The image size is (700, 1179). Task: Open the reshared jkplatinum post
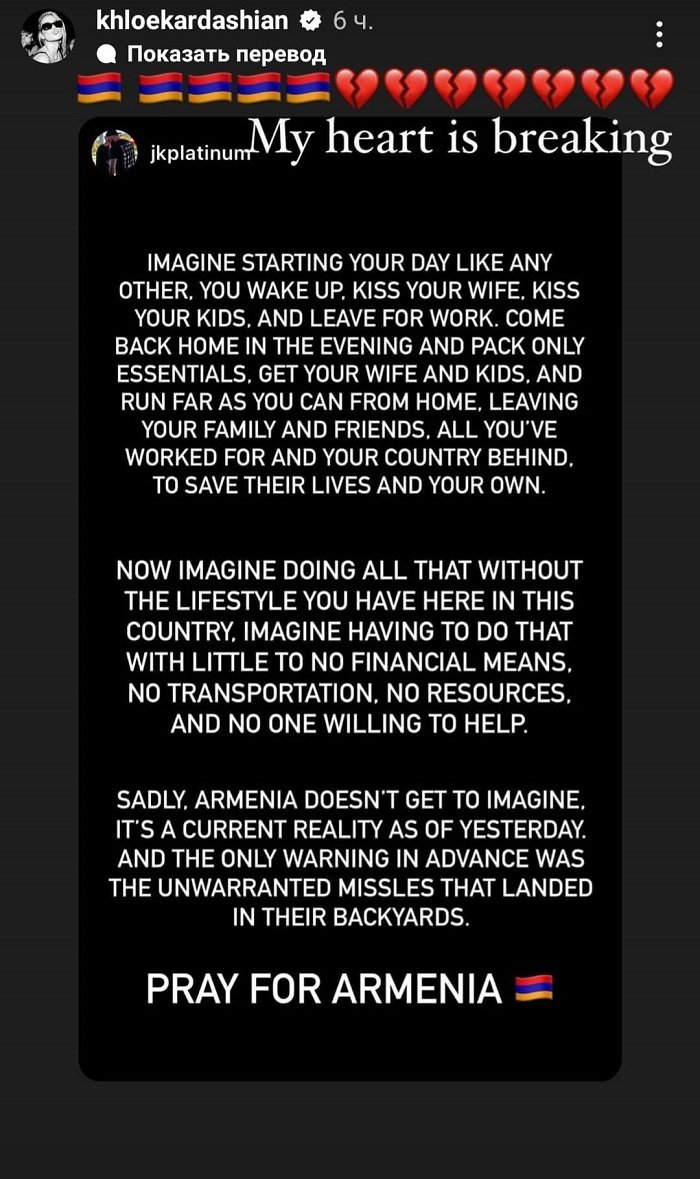pyautogui.click(x=350, y=600)
